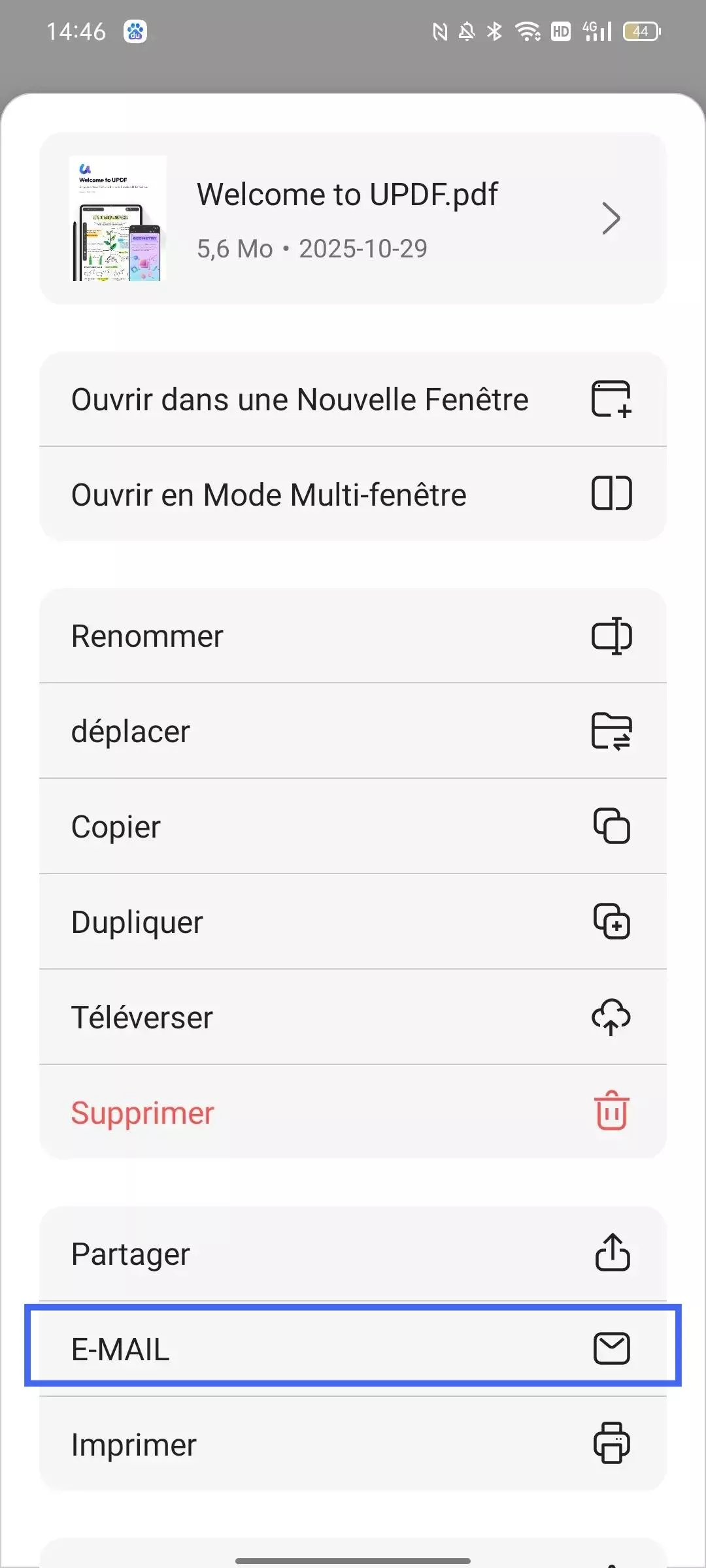Click the copy icon next to Copier
This screenshot has height=1568, width=706.
pyautogui.click(x=613, y=826)
